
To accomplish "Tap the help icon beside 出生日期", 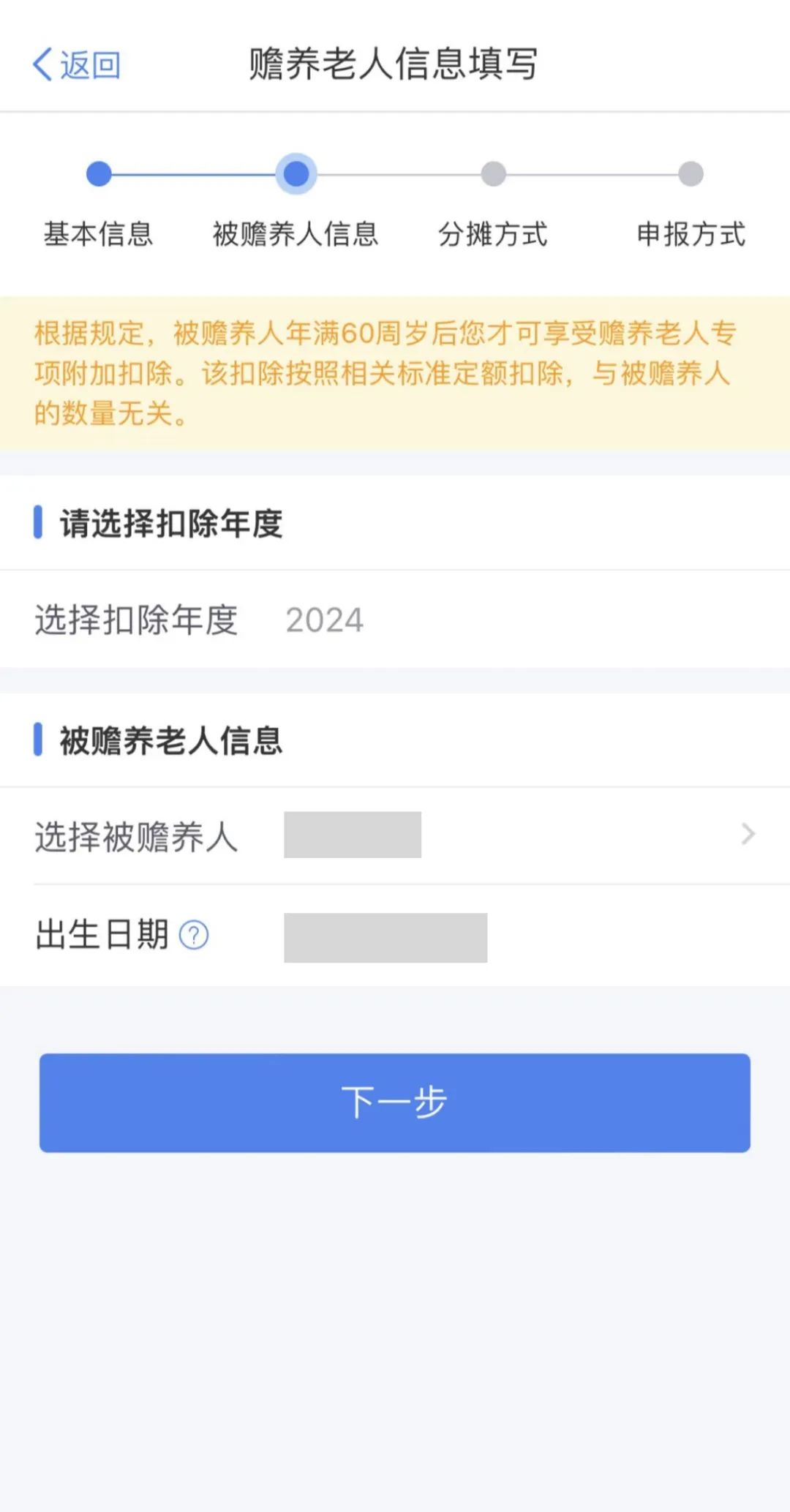I will (194, 935).
